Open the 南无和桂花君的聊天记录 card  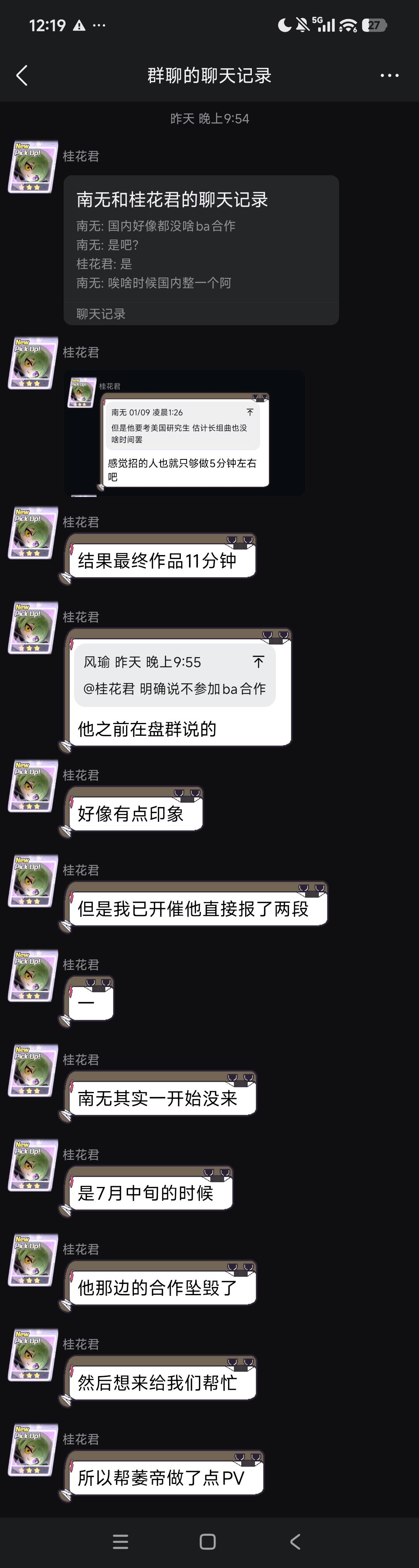pos(201,250)
